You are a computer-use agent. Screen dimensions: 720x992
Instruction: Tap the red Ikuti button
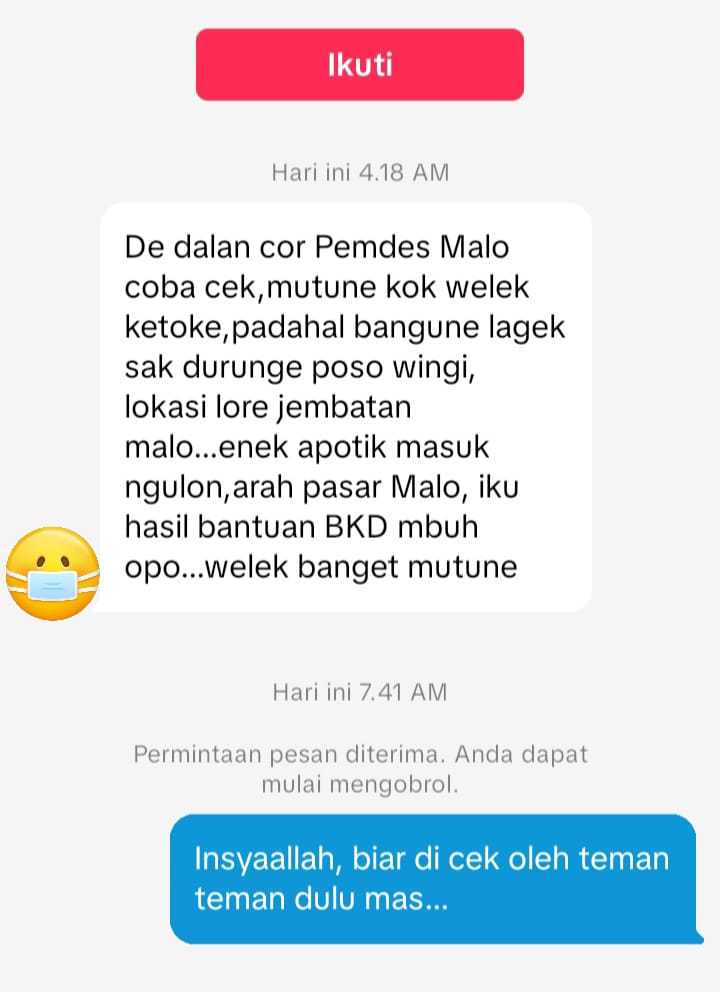click(x=360, y=65)
